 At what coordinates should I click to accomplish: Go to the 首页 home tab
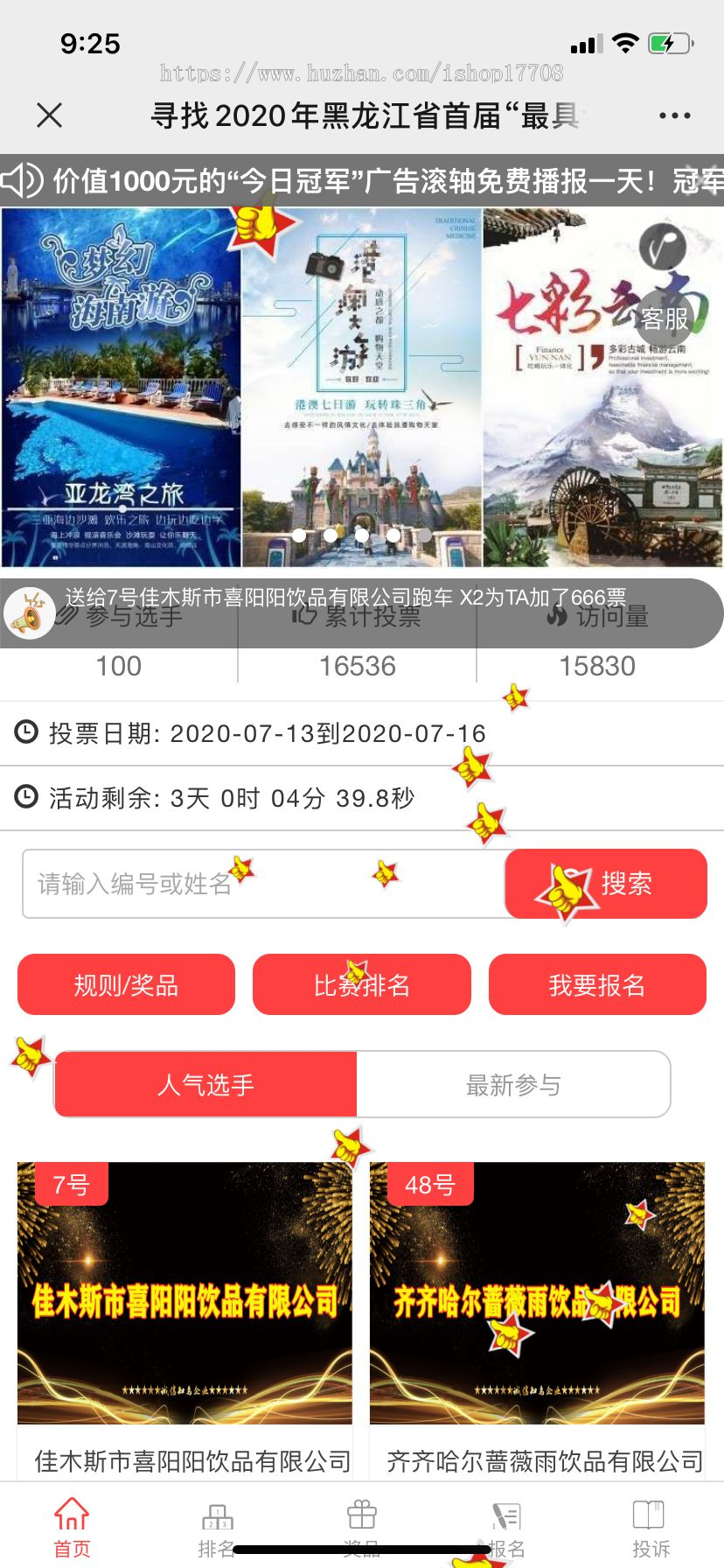tap(72, 1527)
